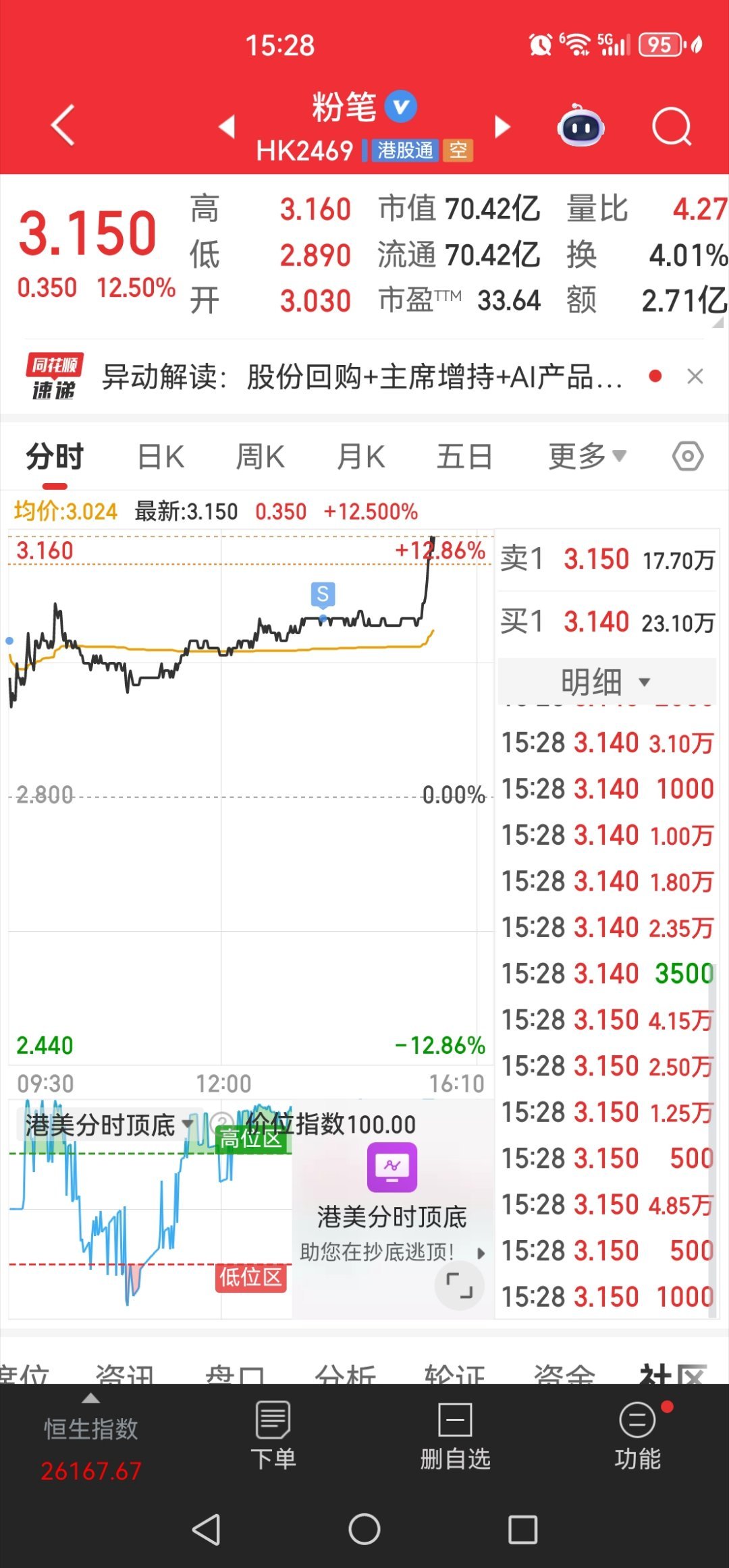729x1568 pixels.
Task: Select the S sell marker on chart
Action: (x=322, y=594)
